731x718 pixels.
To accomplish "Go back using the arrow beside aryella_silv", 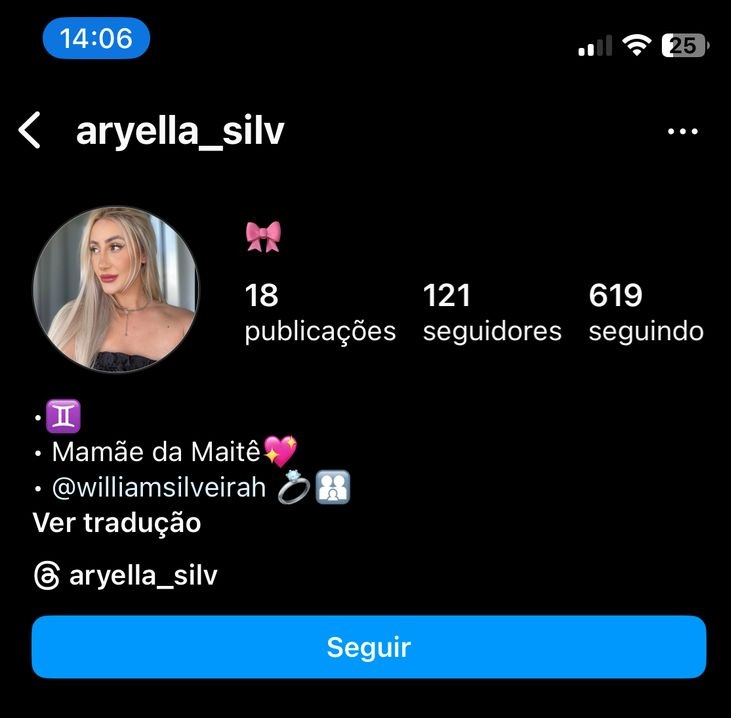I will (x=31, y=131).
